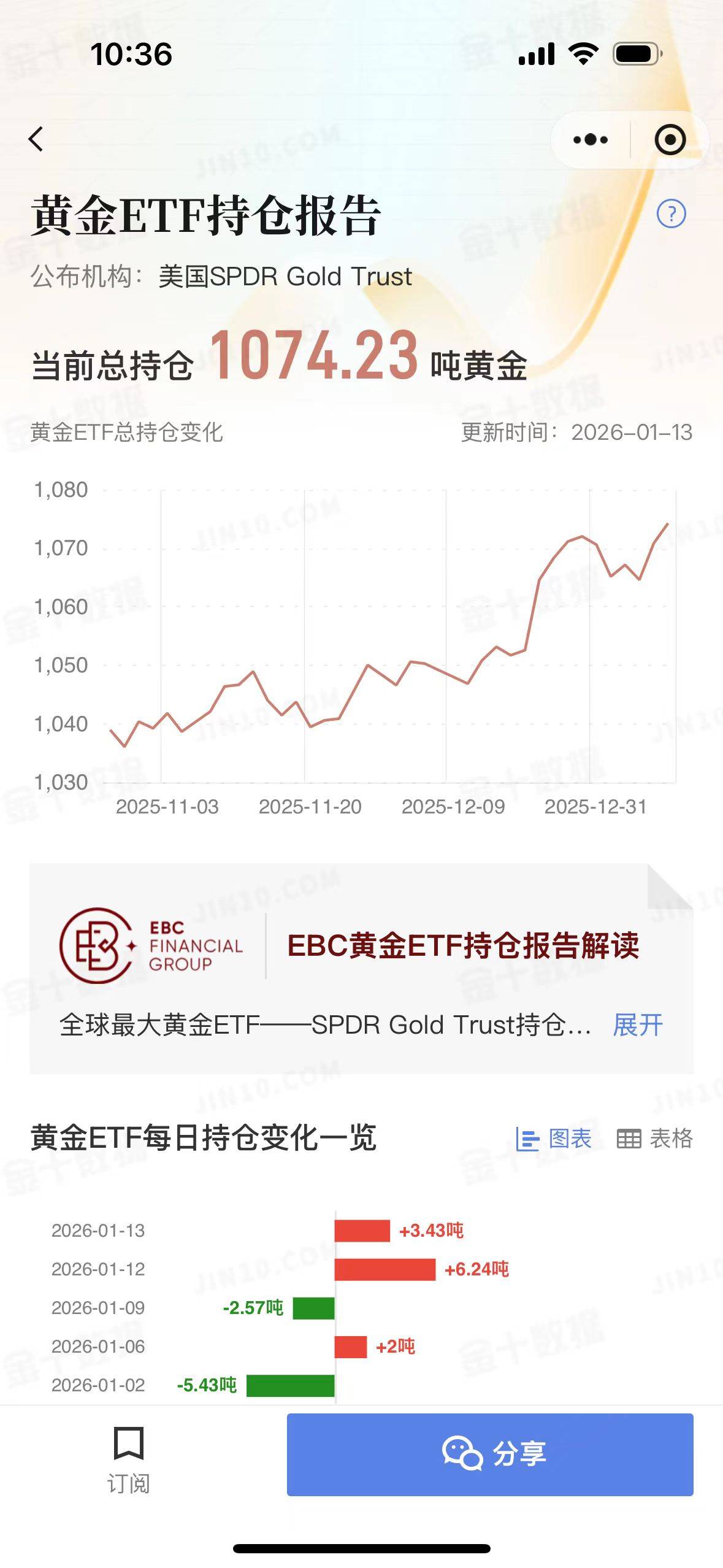This screenshot has height=1568, width=723.
Task: Switch to the 表格 table view
Action: pyautogui.click(x=654, y=1139)
